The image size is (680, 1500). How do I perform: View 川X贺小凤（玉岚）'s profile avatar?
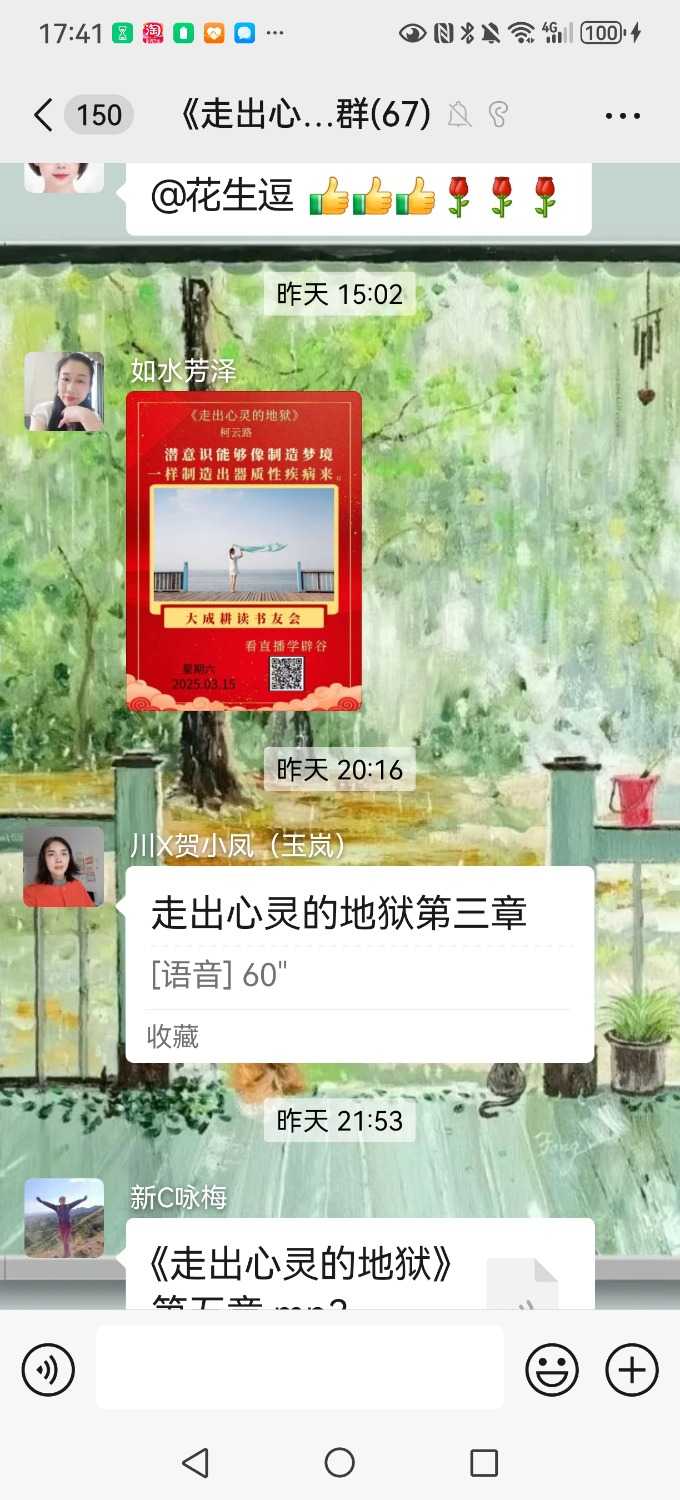tap(64, 866)
